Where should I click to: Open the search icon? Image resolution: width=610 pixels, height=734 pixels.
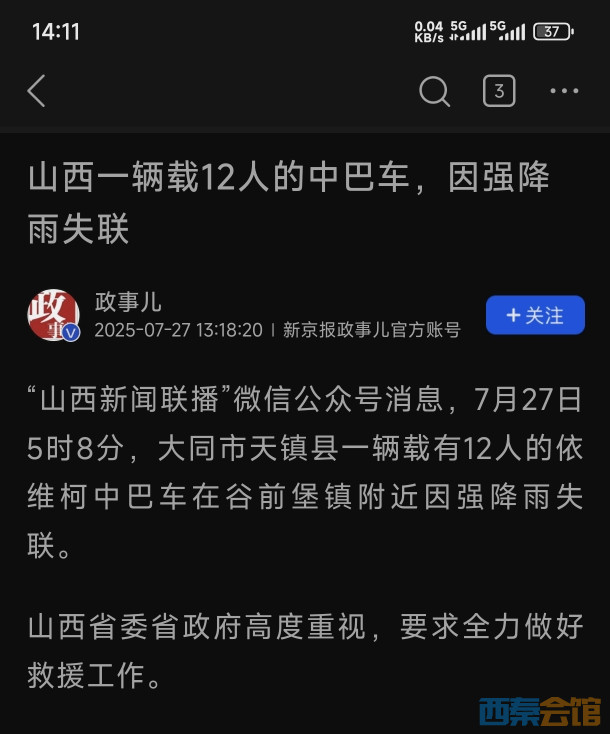434,92
